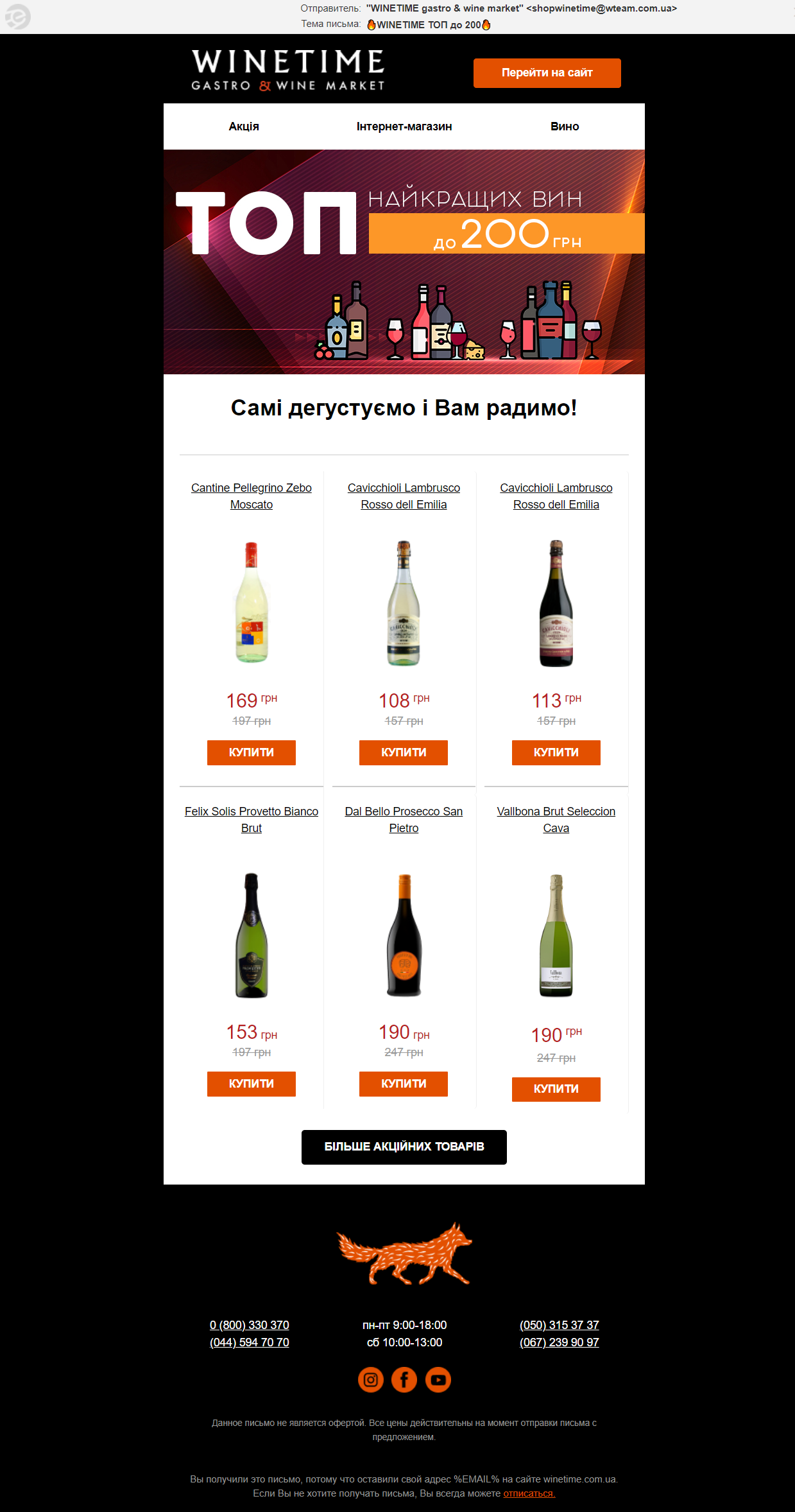Buy the Zebo Moscato for 169 грн
795x1512 pixels.
click(x=252, y=752)
